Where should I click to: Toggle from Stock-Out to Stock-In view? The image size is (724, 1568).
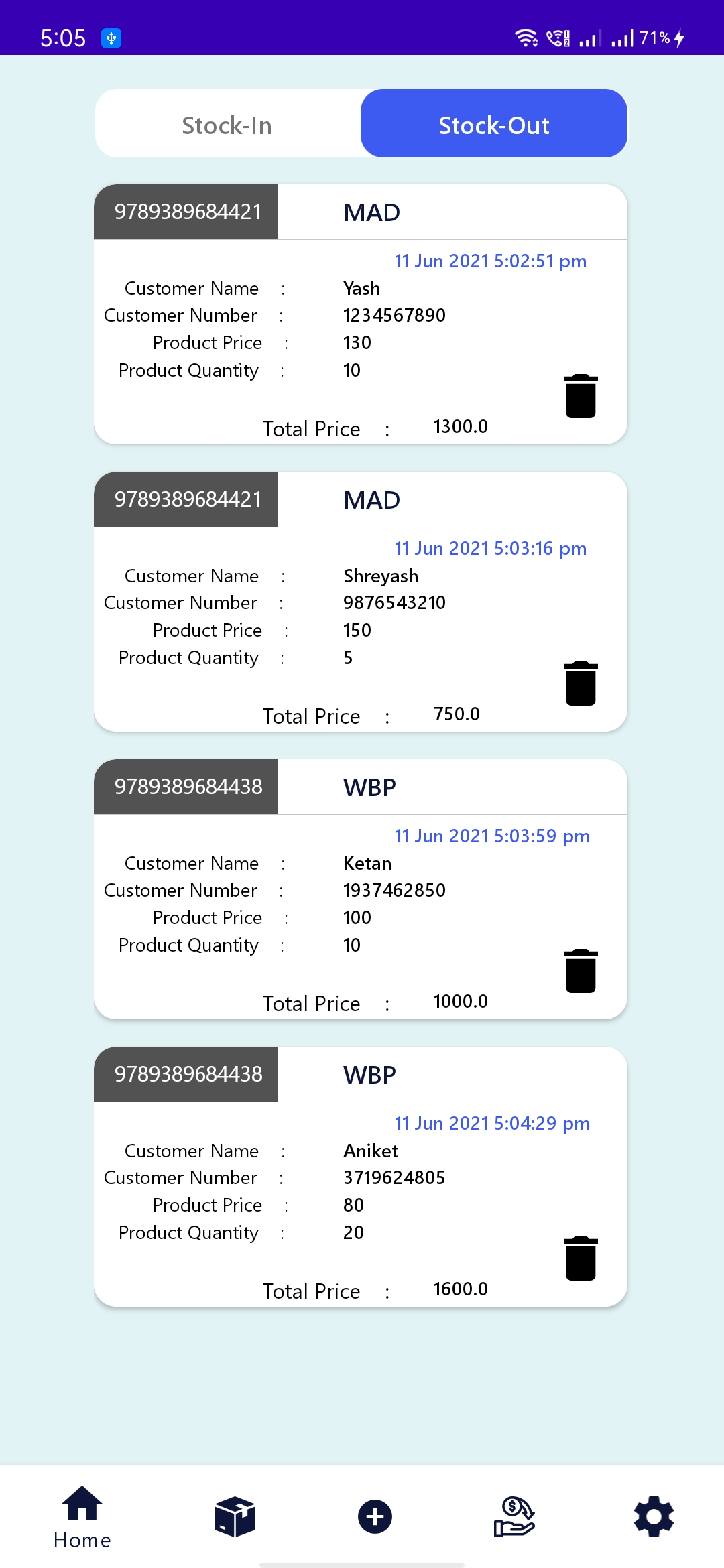[x=227, y=123]
